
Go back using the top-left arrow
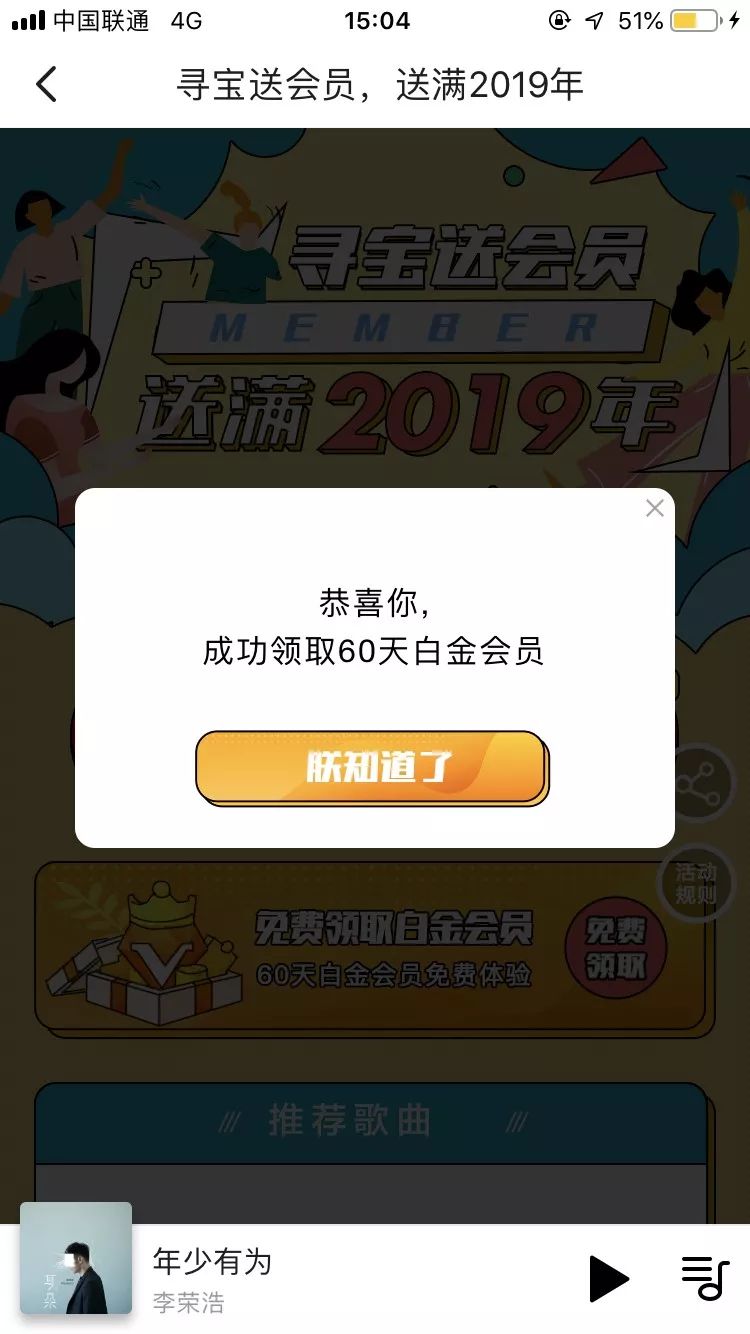46,84
